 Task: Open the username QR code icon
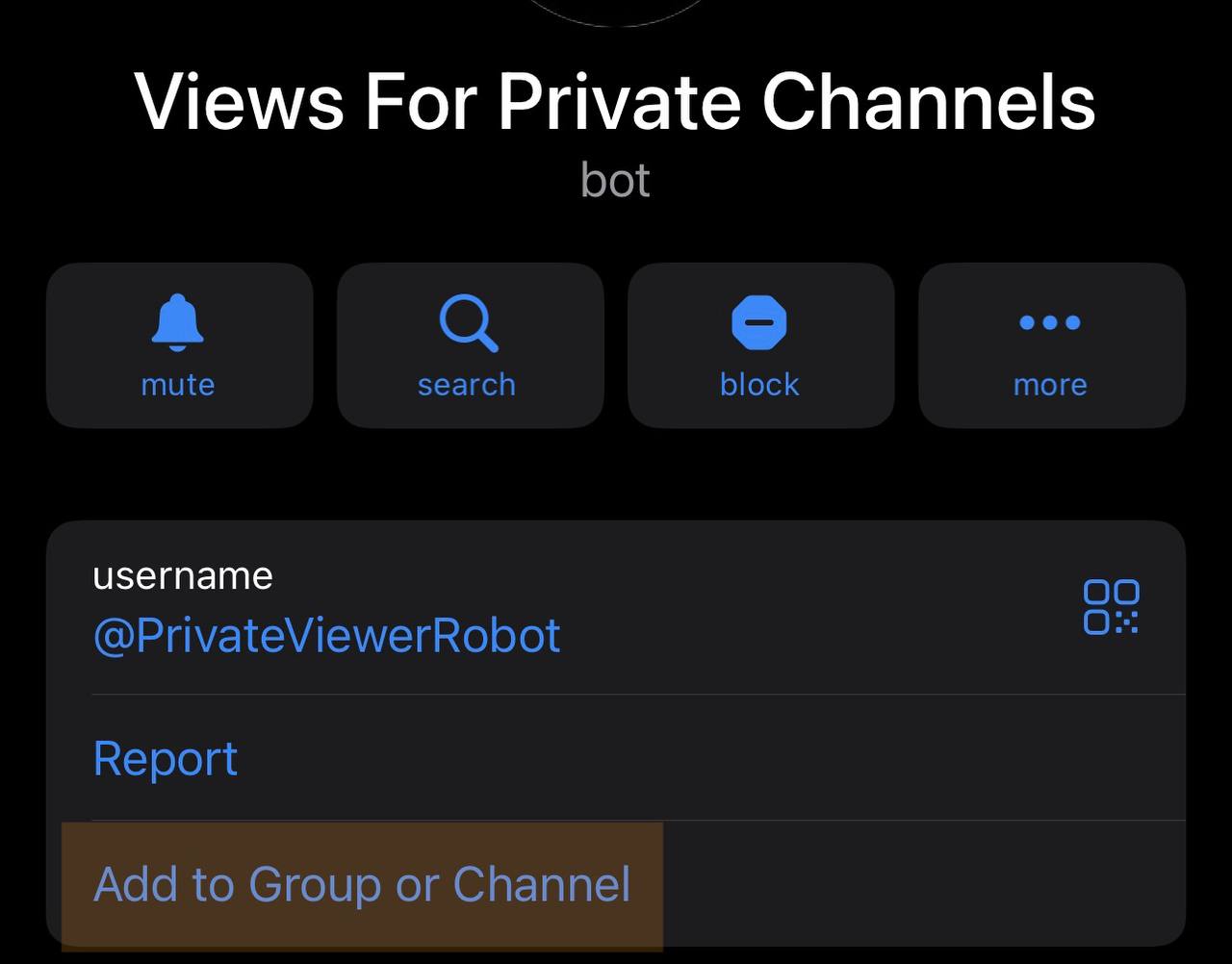[1111, 607]
